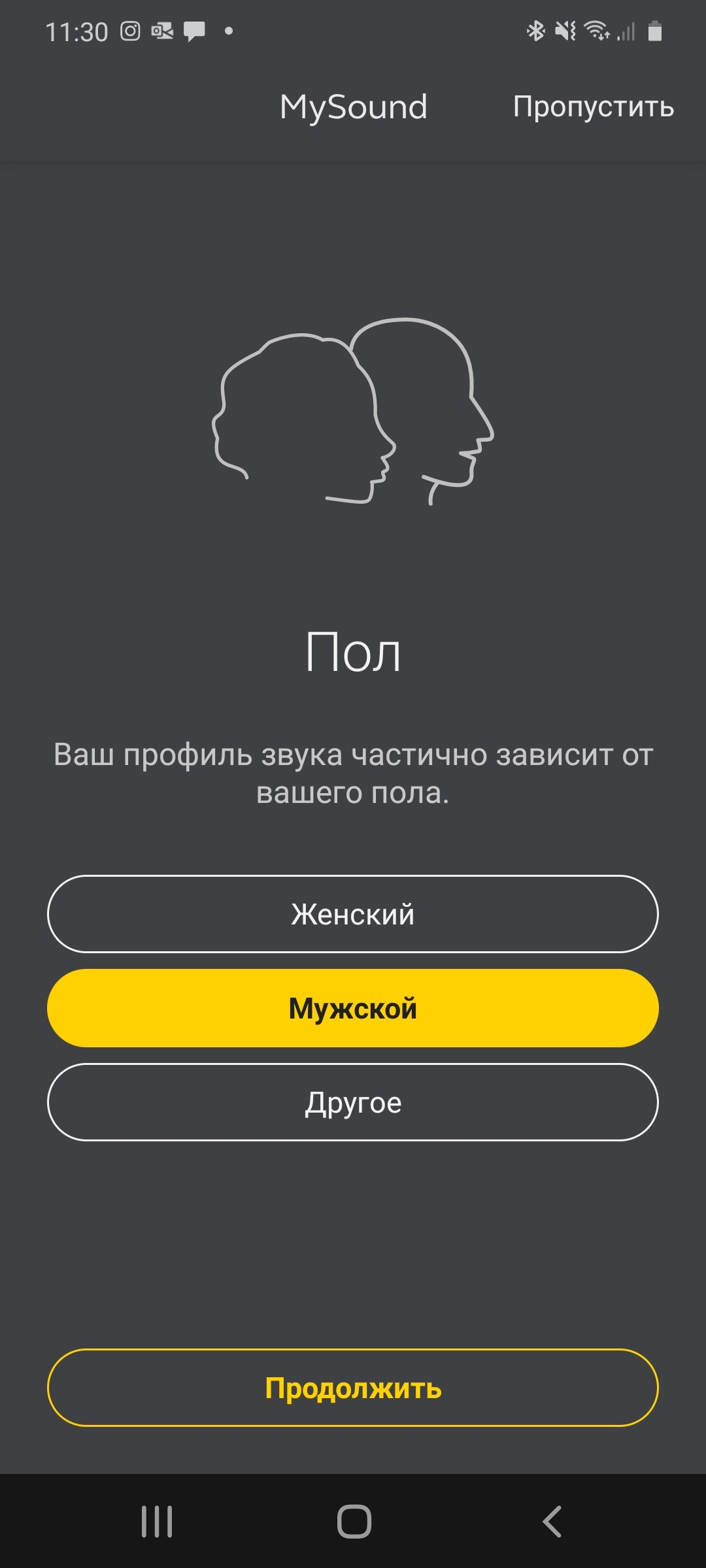The height and width of the screenshot is (1568, 706).
Task: Tap Пропустить to skip setup
Action: click(x=593, y=107)
